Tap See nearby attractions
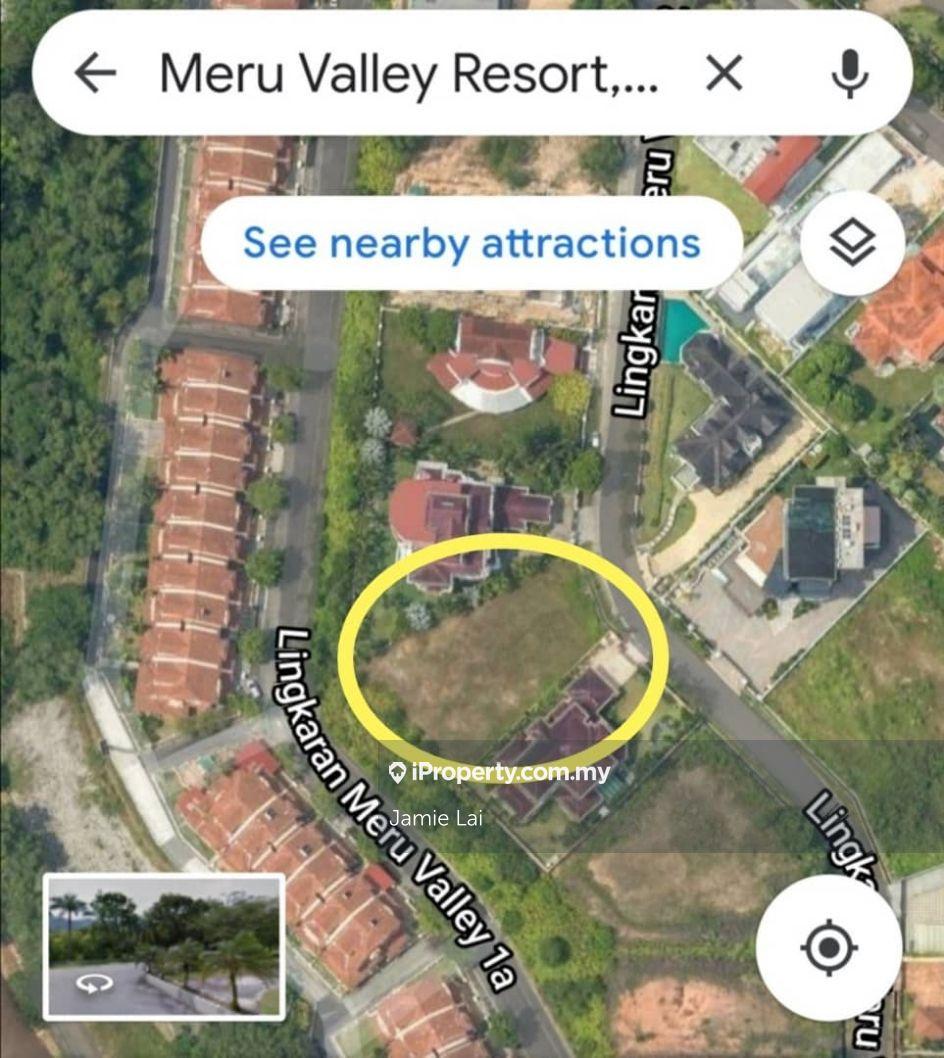 coord(471,243)
